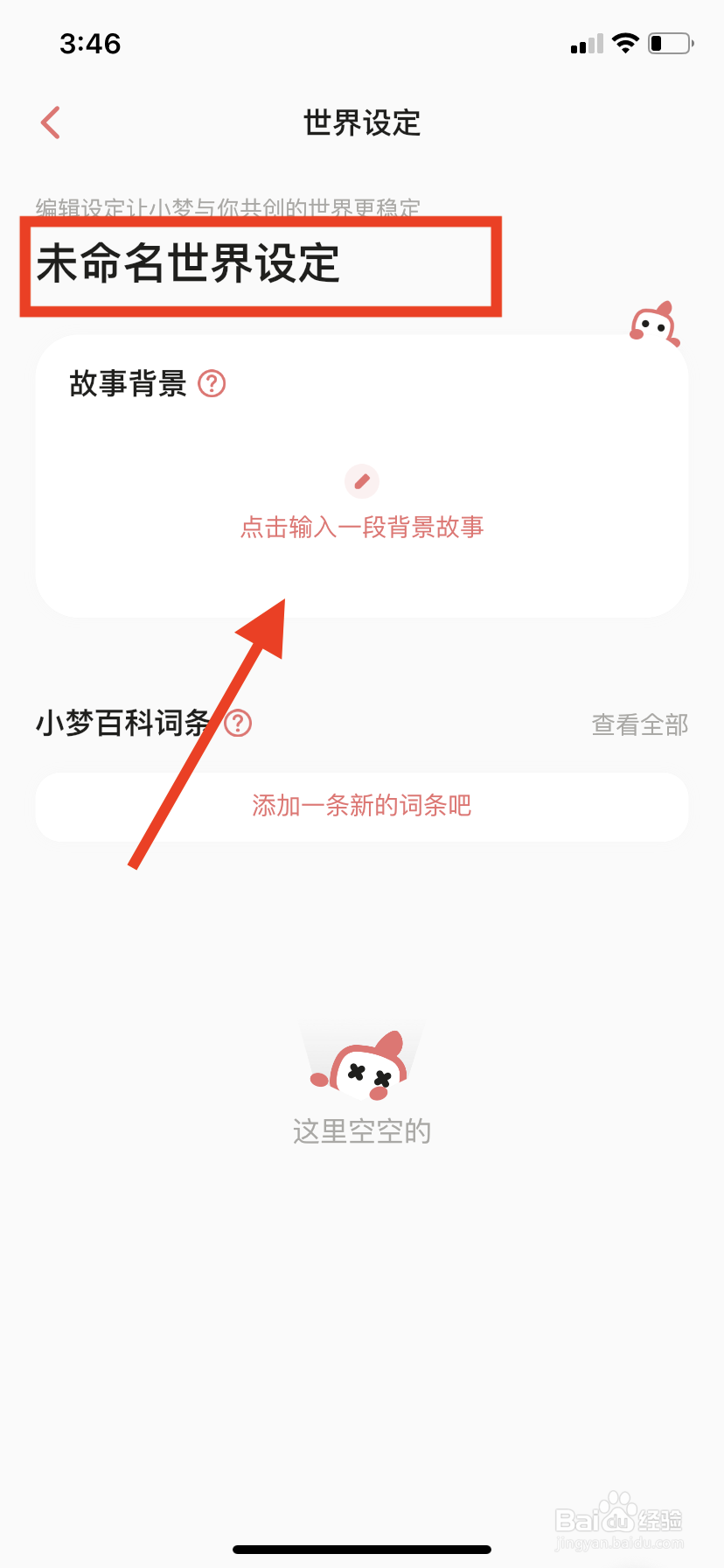Tap the battery indicator in the status bar
724x1568 pixels.
point(669,42)
